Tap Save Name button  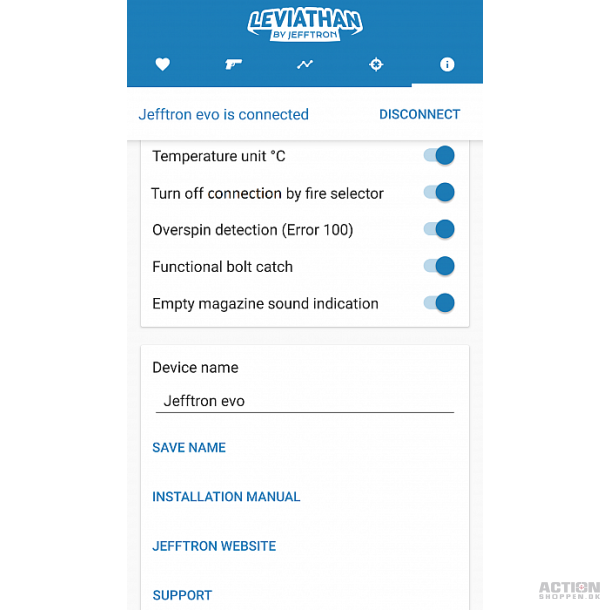click(x=189, y=447)
